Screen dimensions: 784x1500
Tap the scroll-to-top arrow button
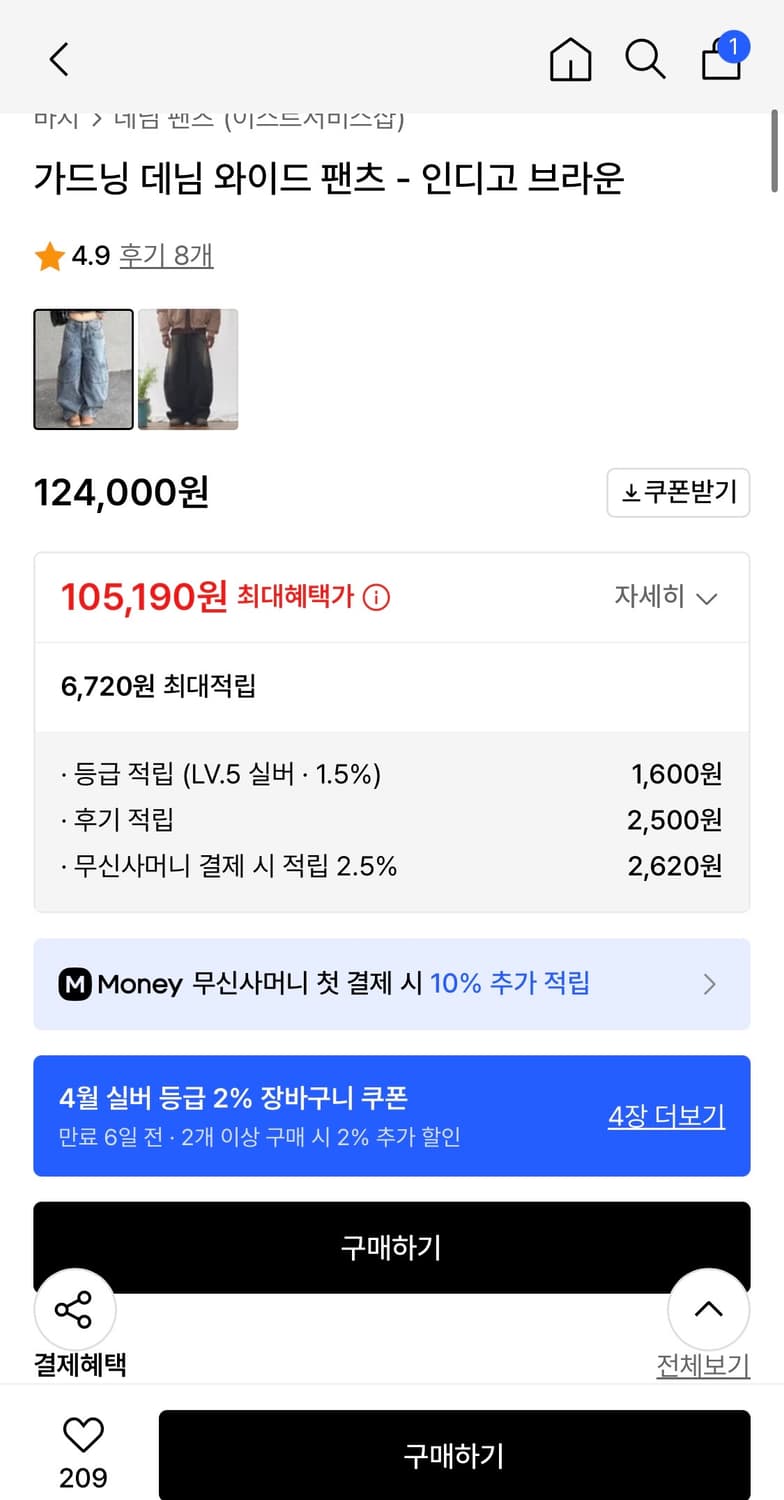coord(709,1309)
